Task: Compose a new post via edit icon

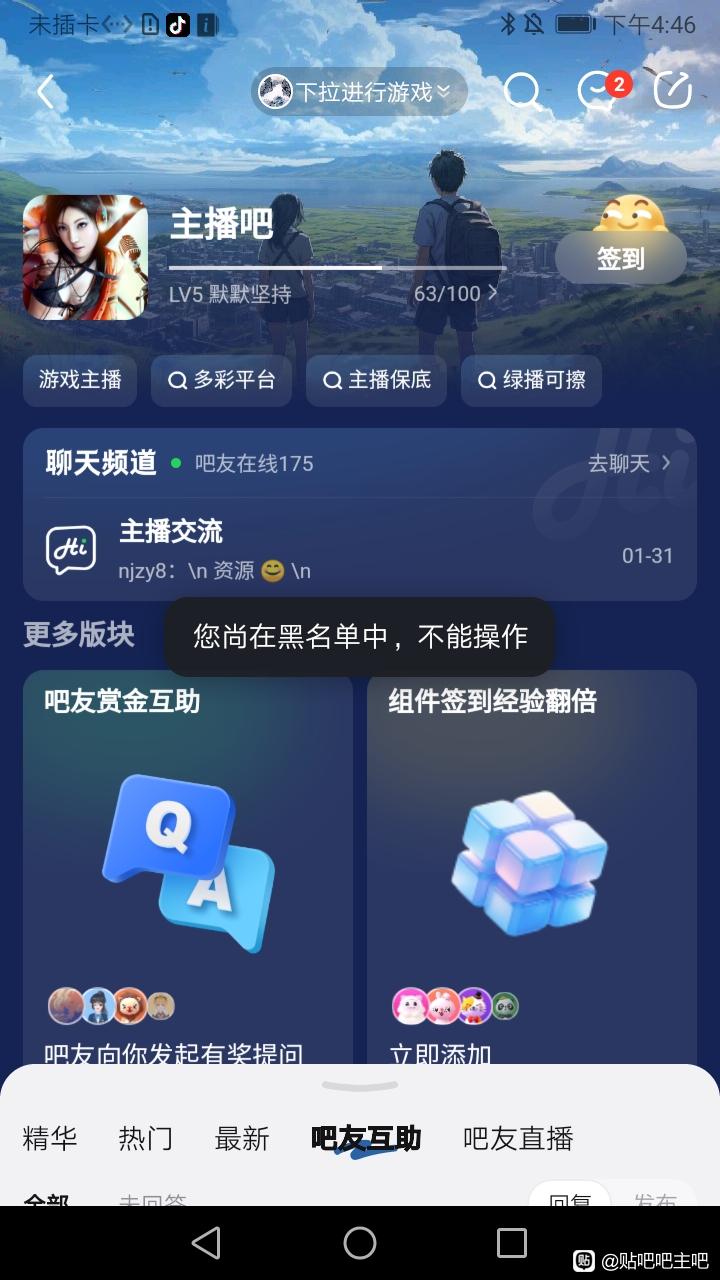Action: pos(673,92)
